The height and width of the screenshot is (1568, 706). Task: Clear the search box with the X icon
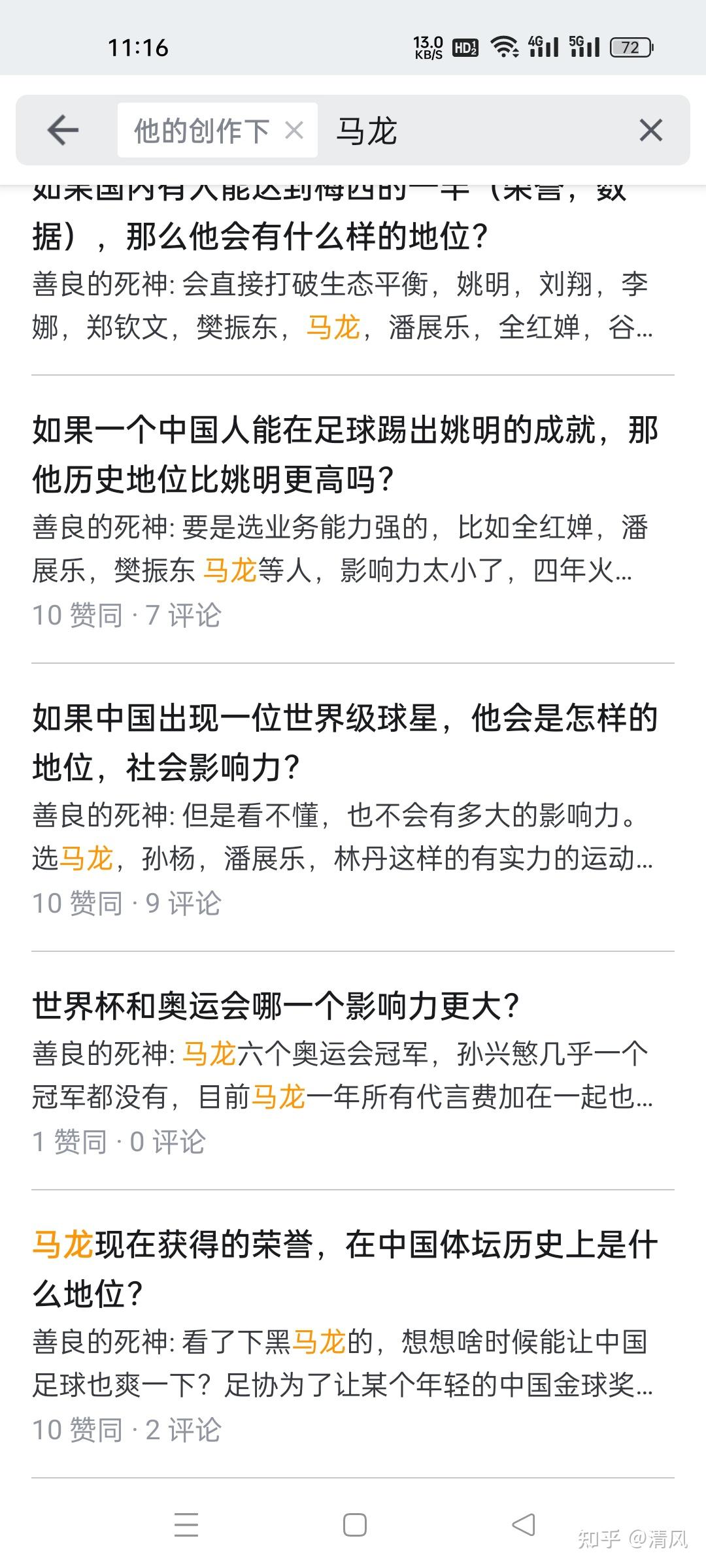pos(649,130)
